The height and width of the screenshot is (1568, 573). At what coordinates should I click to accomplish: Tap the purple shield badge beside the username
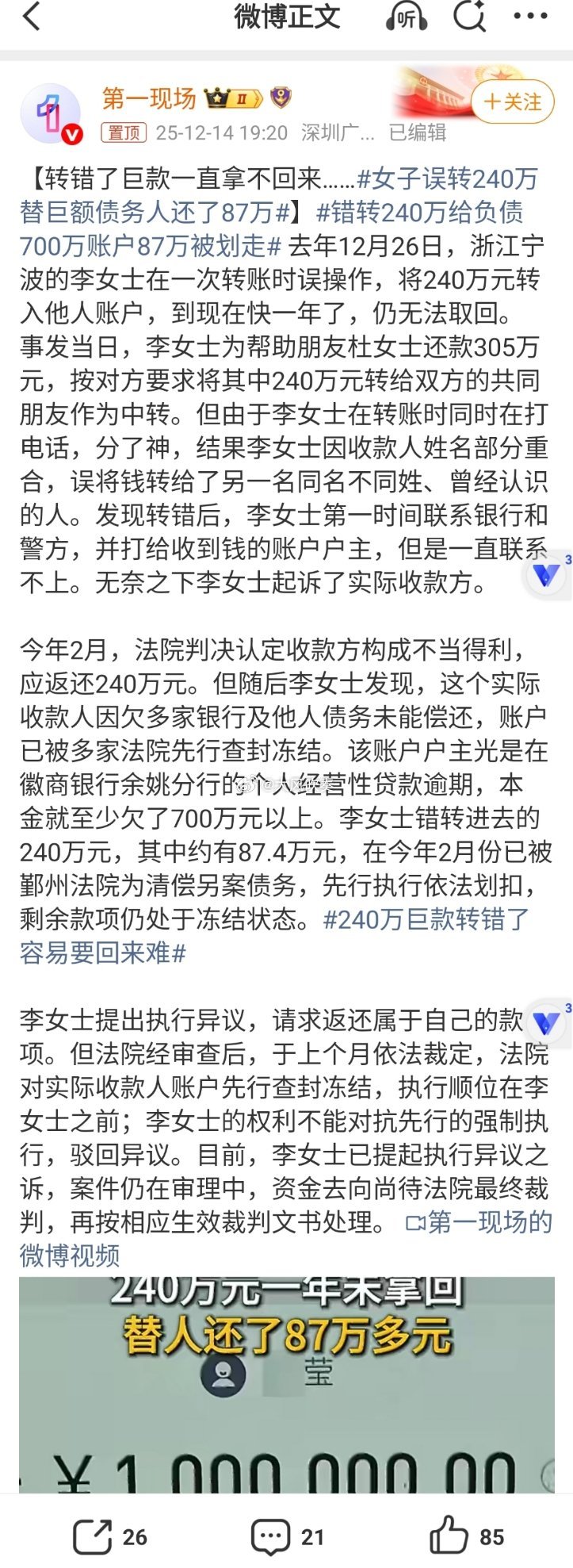(280, 95)
